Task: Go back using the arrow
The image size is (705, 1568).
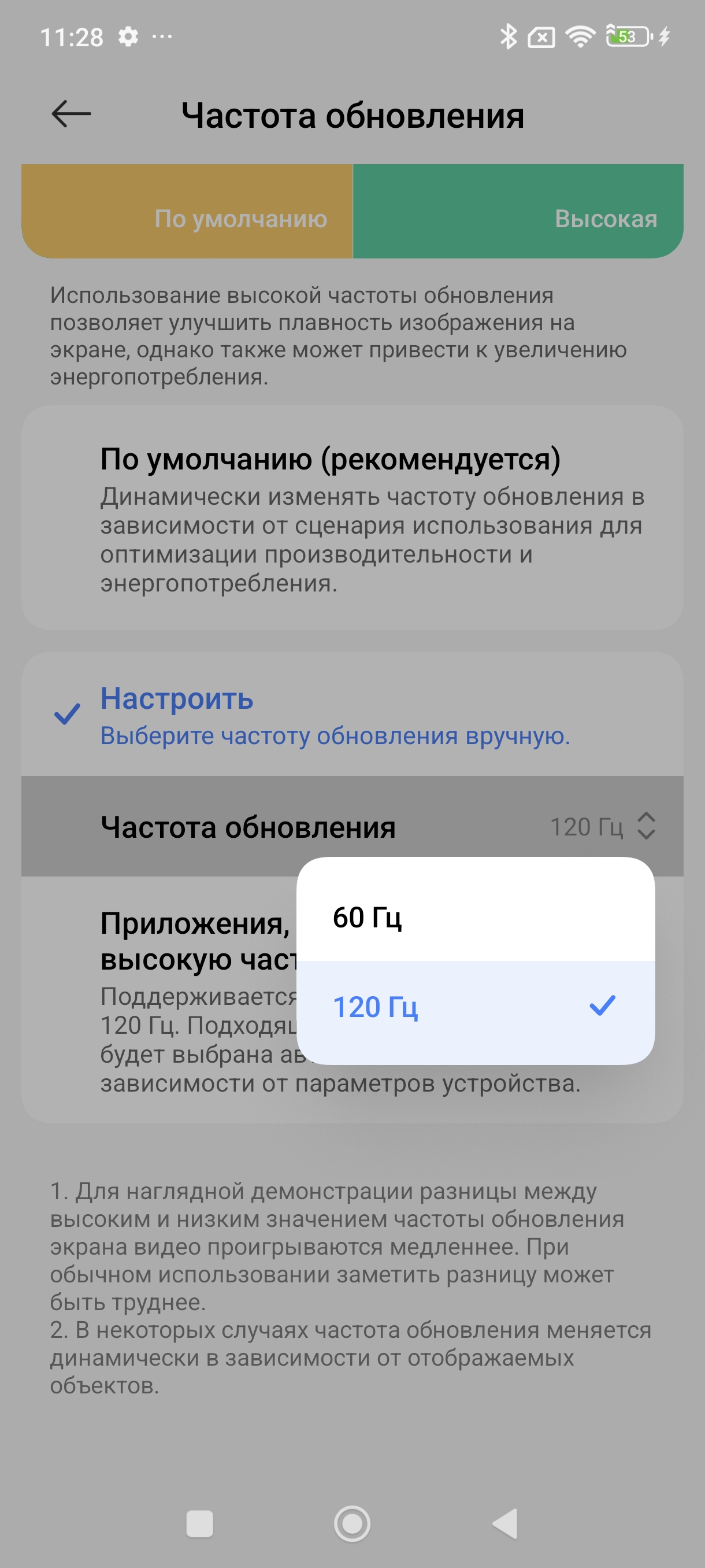Action: (71, 114)
